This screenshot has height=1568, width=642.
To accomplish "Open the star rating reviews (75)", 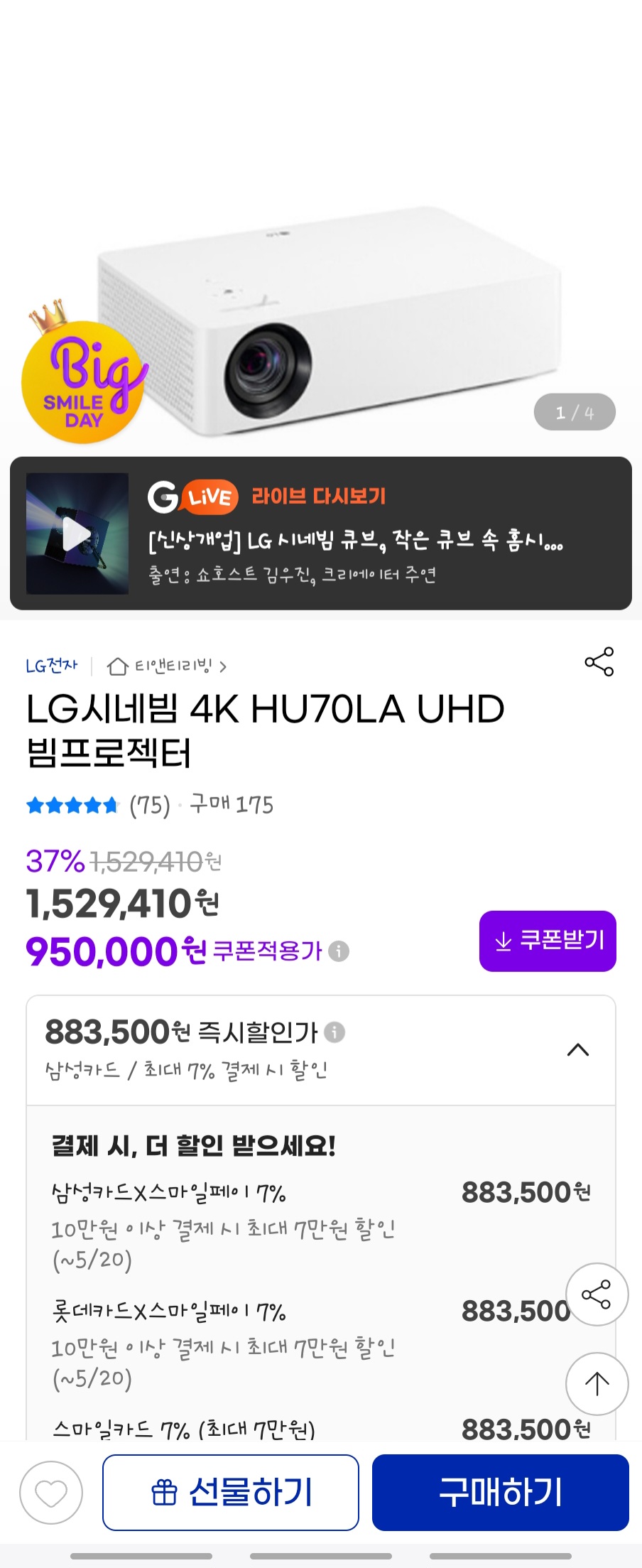I will [x=98, y=805].
